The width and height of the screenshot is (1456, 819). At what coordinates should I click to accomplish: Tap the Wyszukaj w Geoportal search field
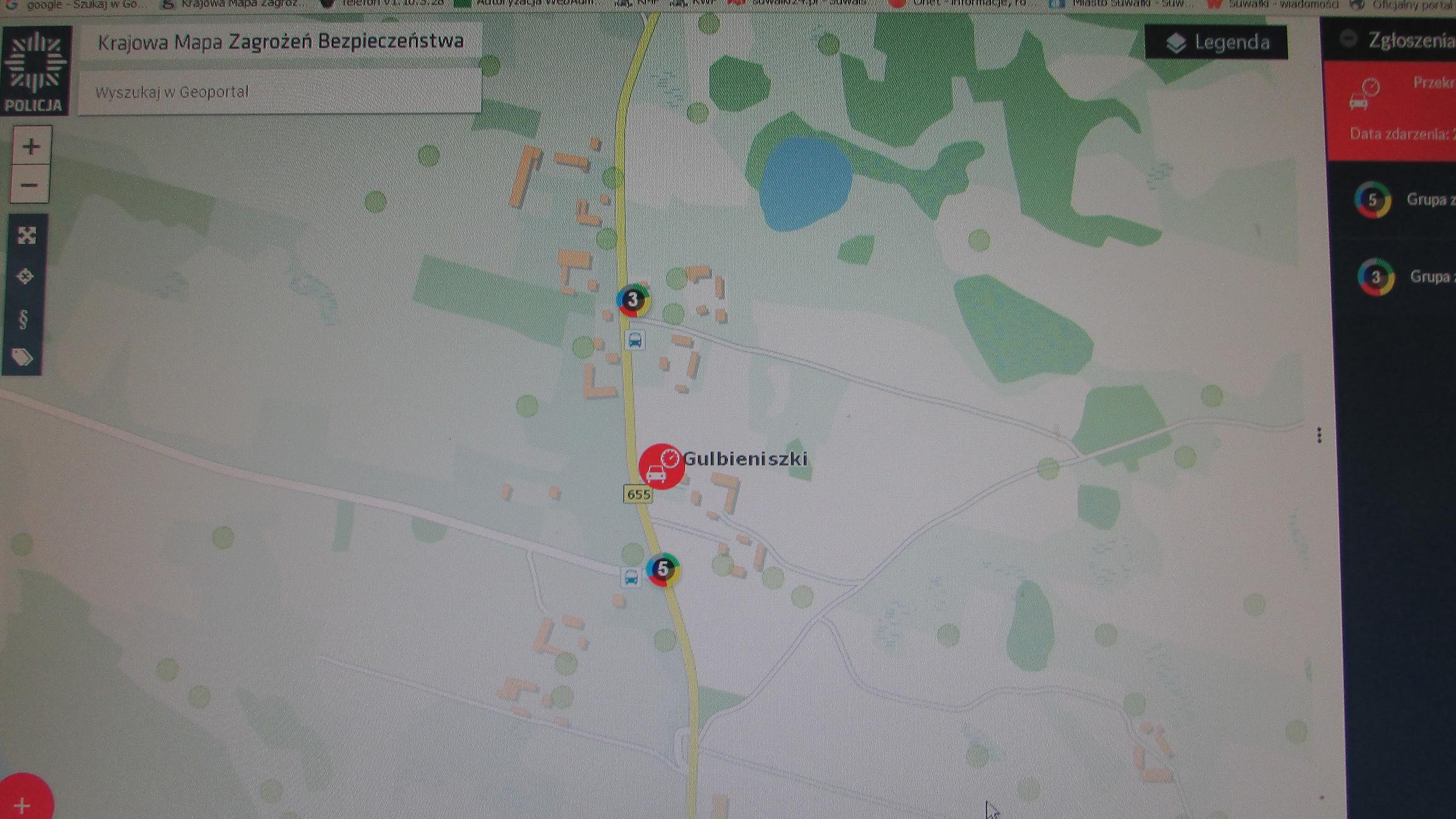(x=279, y=92)
